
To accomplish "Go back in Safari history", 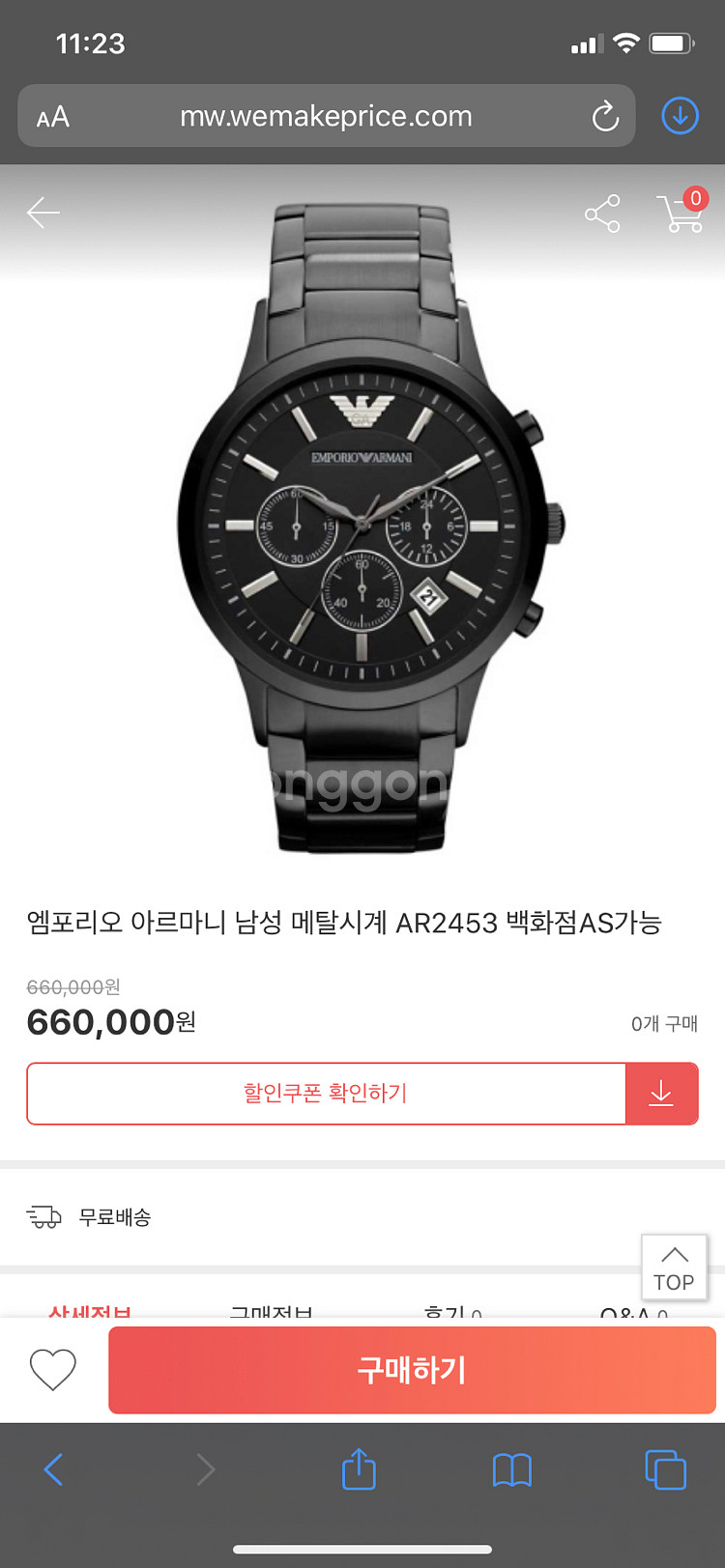I will point(54,1470).
